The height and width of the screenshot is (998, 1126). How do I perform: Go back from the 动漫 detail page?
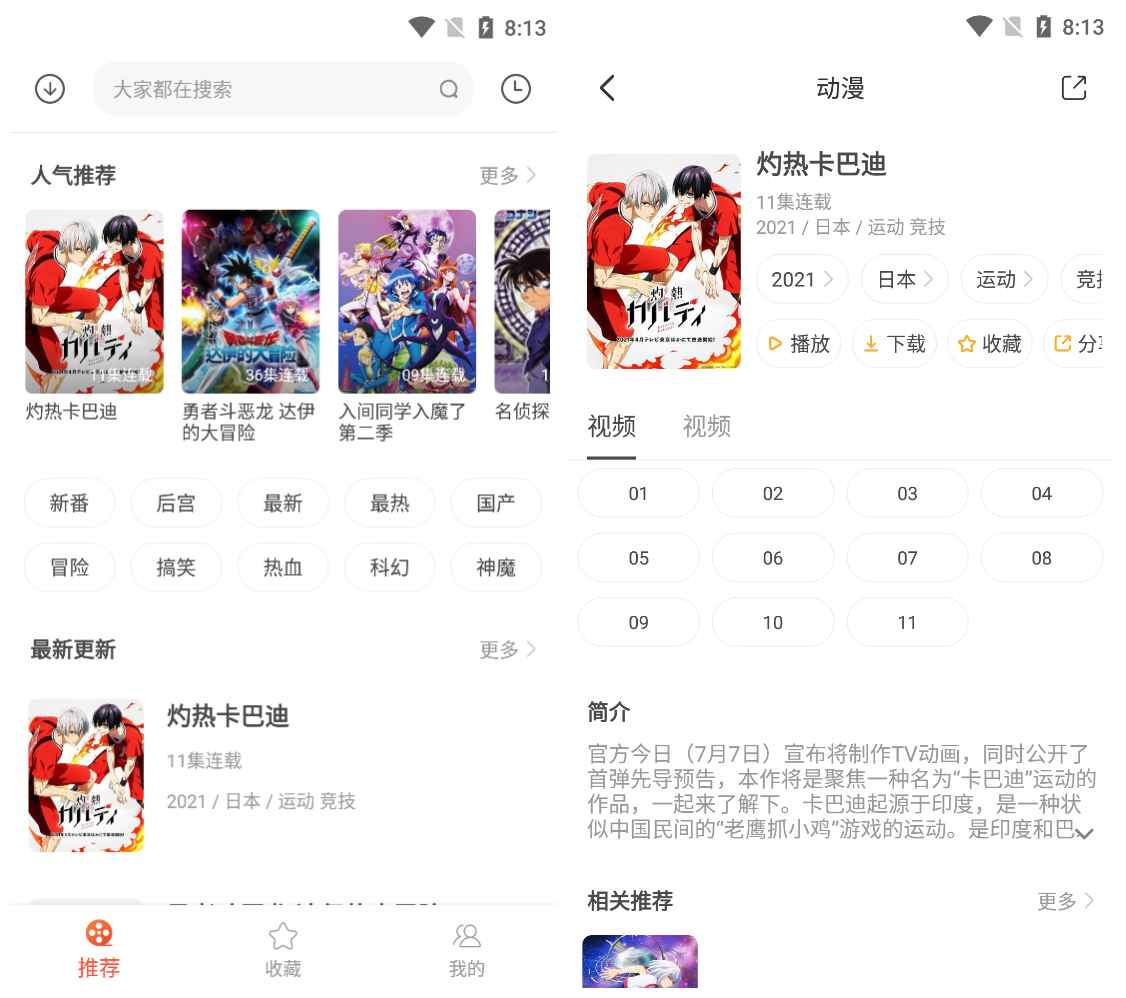point(607,88)
